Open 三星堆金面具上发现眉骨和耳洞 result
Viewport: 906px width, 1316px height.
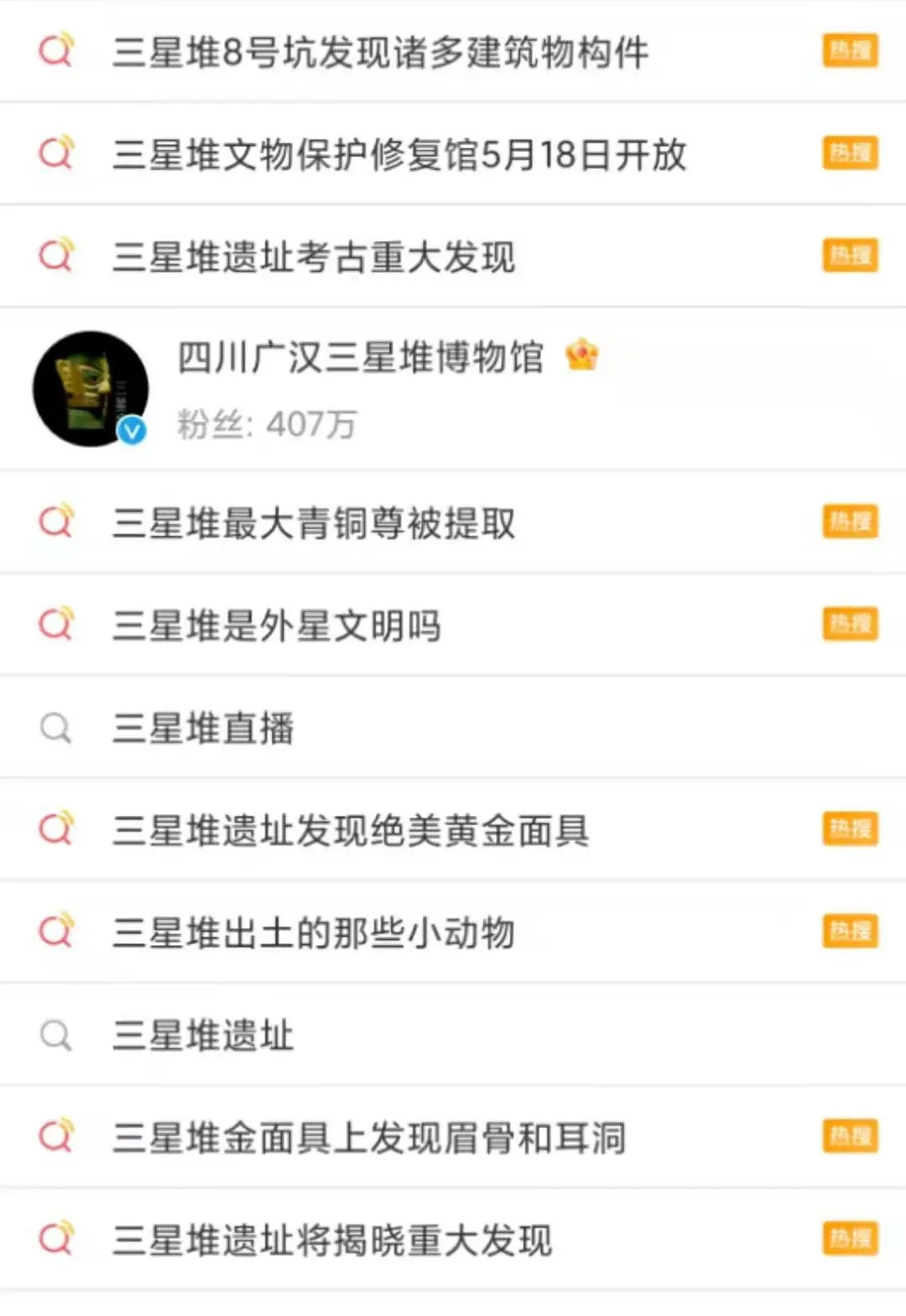click(x=369, y=1138)
